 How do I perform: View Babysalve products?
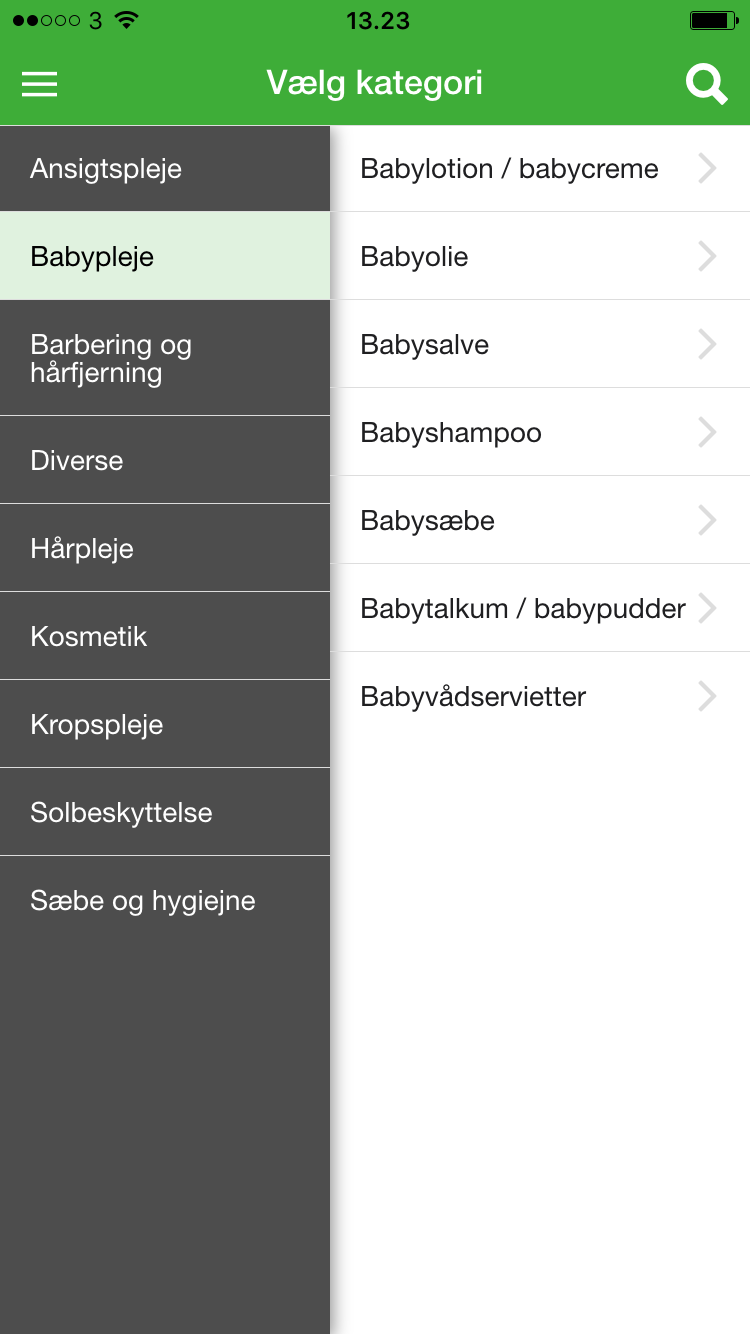540,344
